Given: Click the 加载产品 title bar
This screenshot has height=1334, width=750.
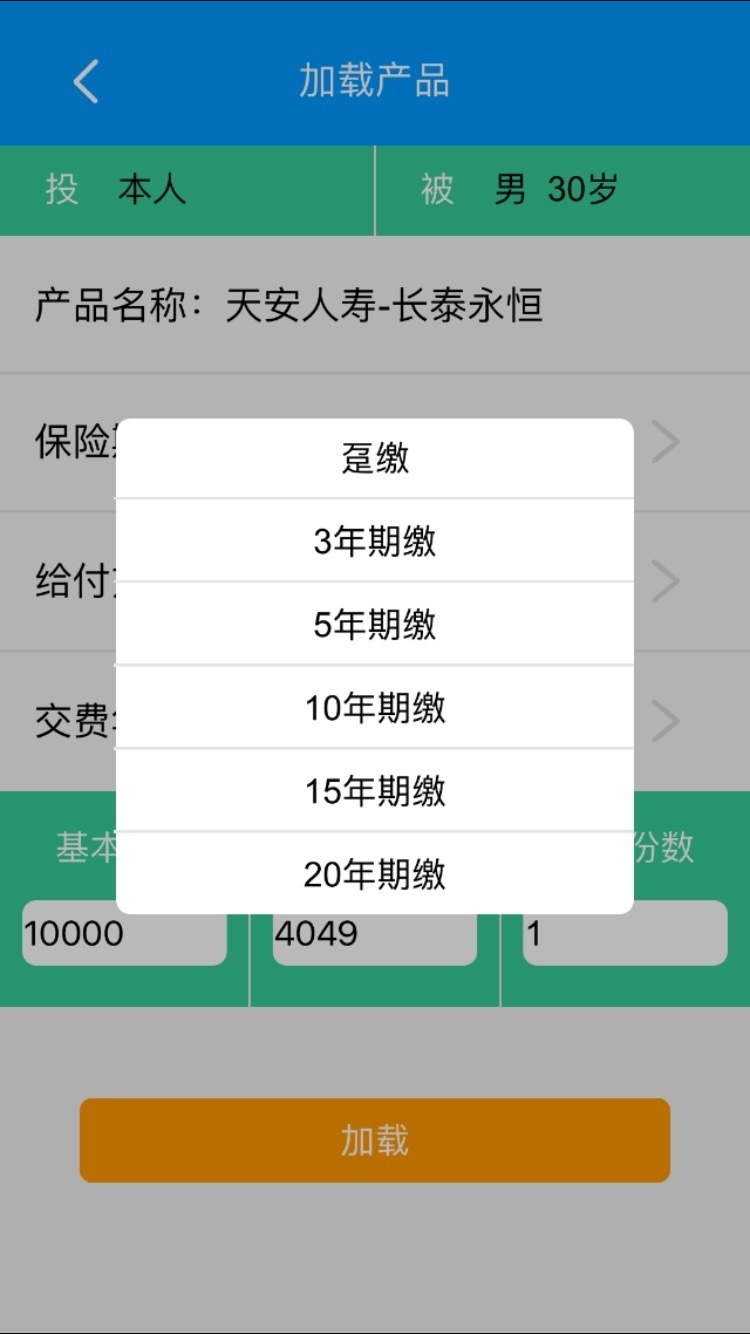Looking at the screenshot, I should click(x=373, y=81).
